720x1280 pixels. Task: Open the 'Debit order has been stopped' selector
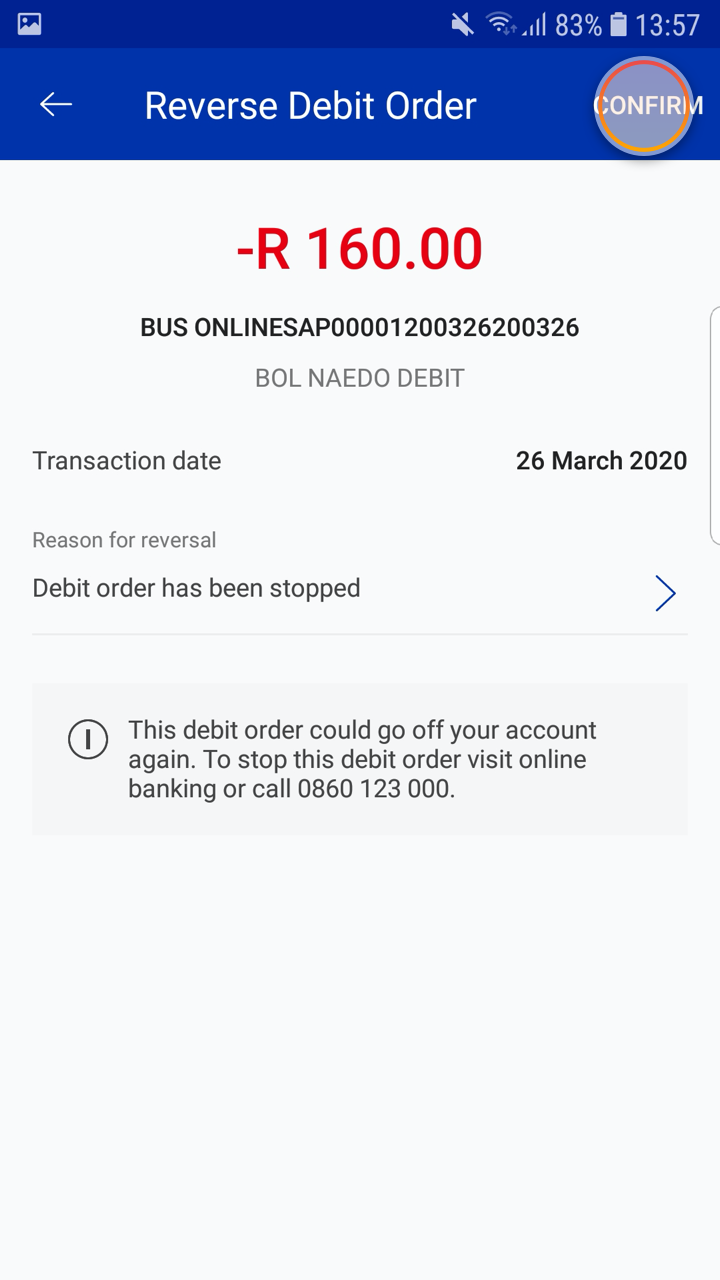point(196,588)
